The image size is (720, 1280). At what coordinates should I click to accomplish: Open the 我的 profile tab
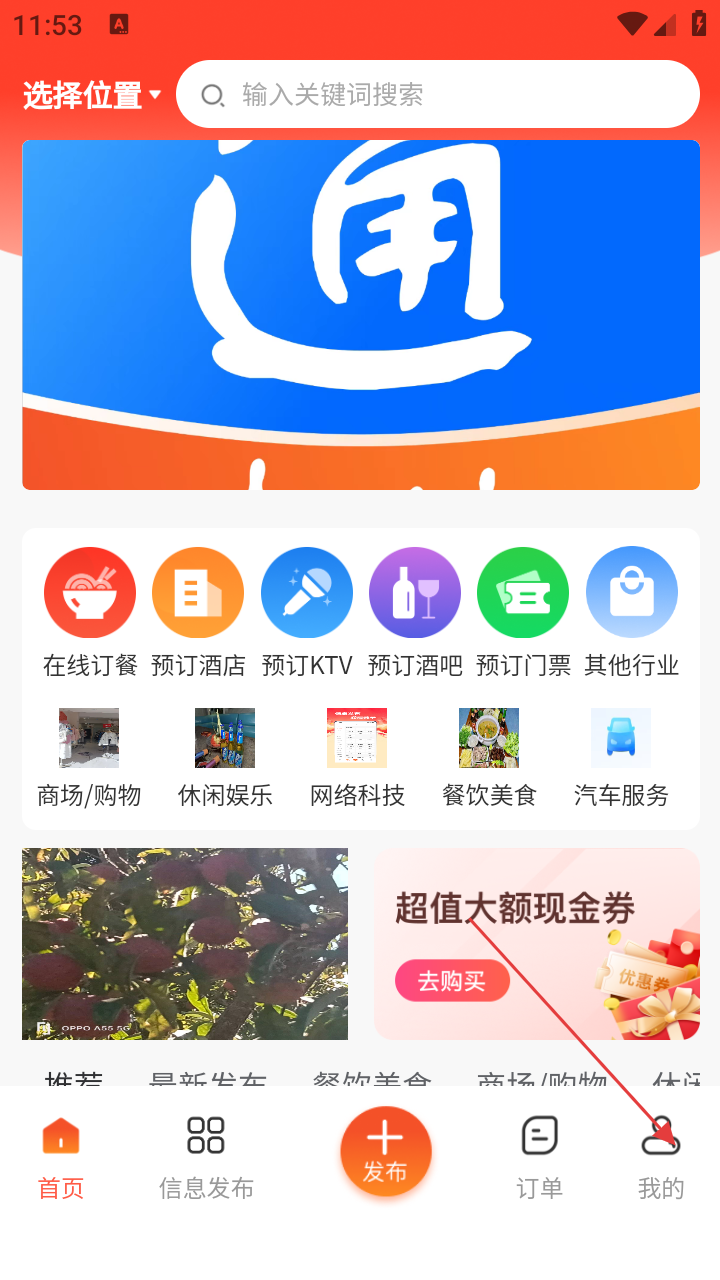tap(661, 1158)
